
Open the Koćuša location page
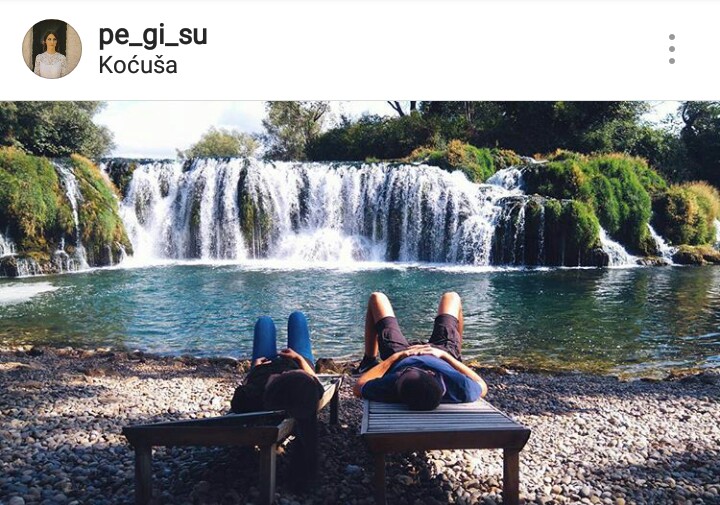138,66
